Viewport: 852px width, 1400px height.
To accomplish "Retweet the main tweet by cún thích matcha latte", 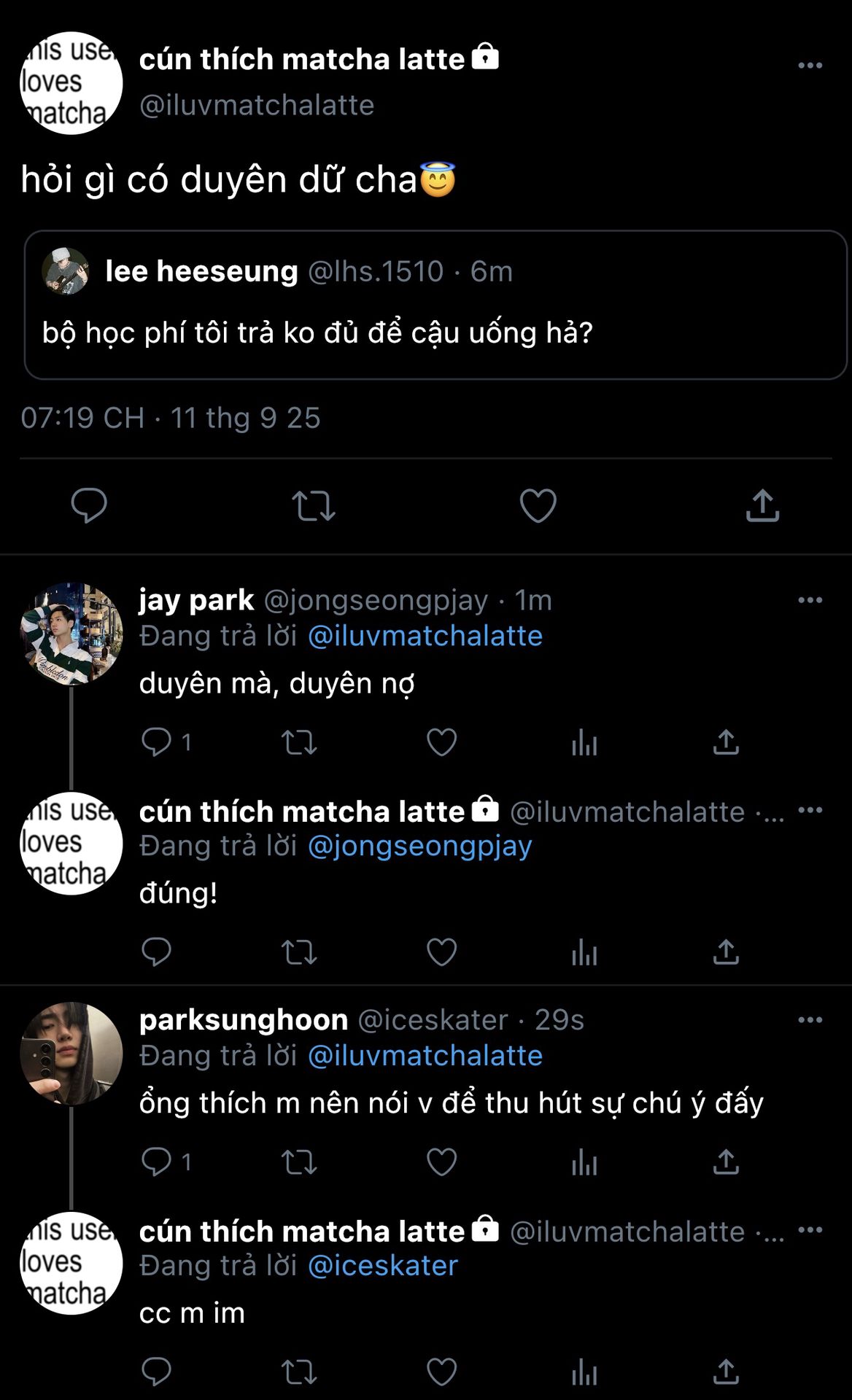I will coord(314,505).
